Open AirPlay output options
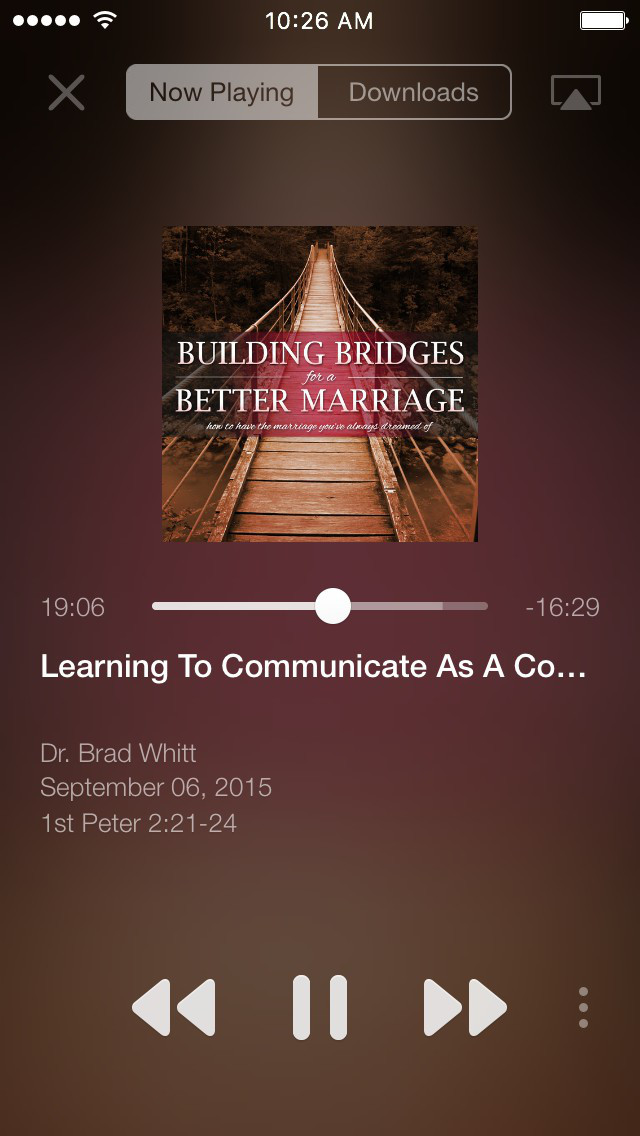Viewport: 640px width, 1136px height. click(x=575, y=92)
